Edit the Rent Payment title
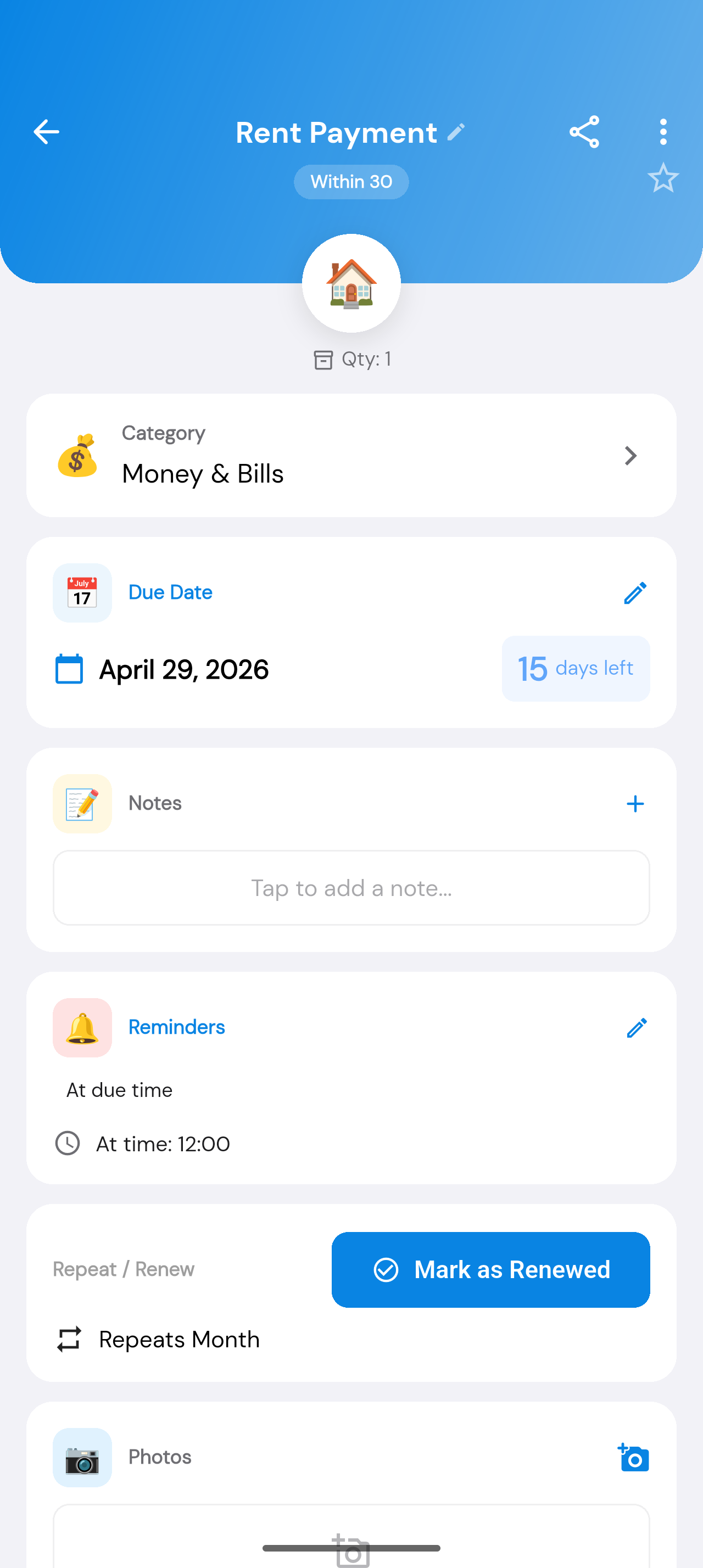Image resolution: width=703 pixels, height=1568 pixels. pyautogui.click(x=456, y=132)
